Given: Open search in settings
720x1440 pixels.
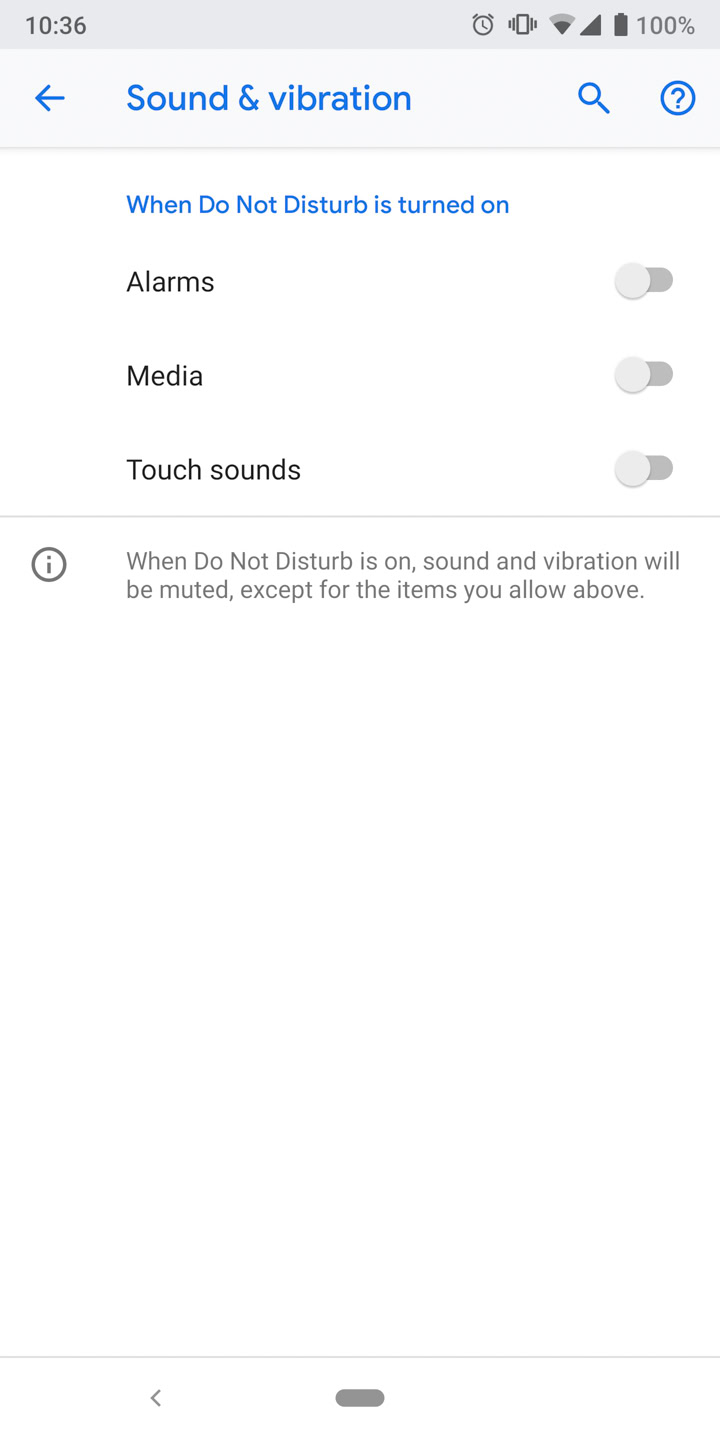Looking at the screenshot, I should (593, 98).
